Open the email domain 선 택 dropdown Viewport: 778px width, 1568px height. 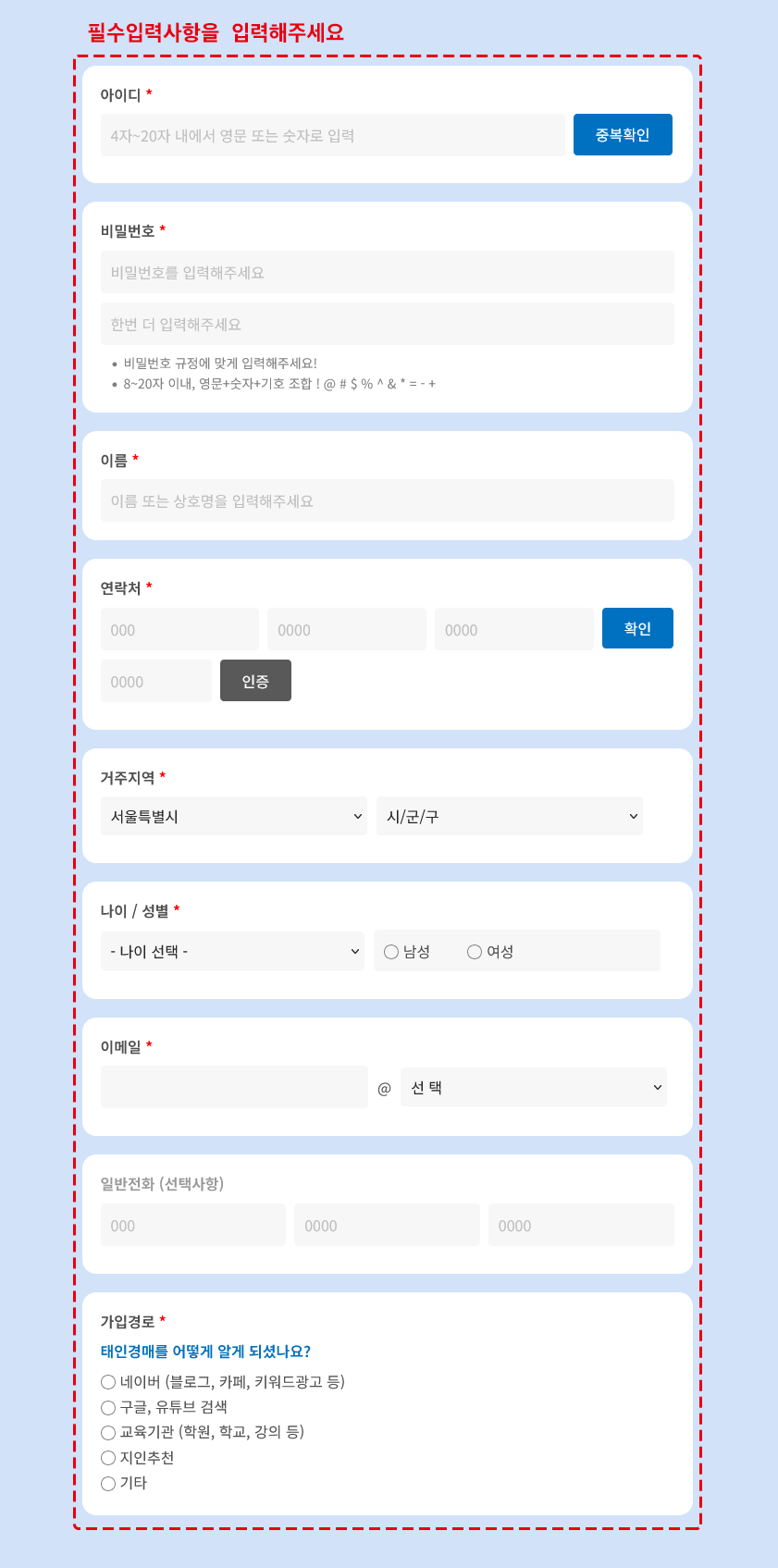[x=533, y=1087]
